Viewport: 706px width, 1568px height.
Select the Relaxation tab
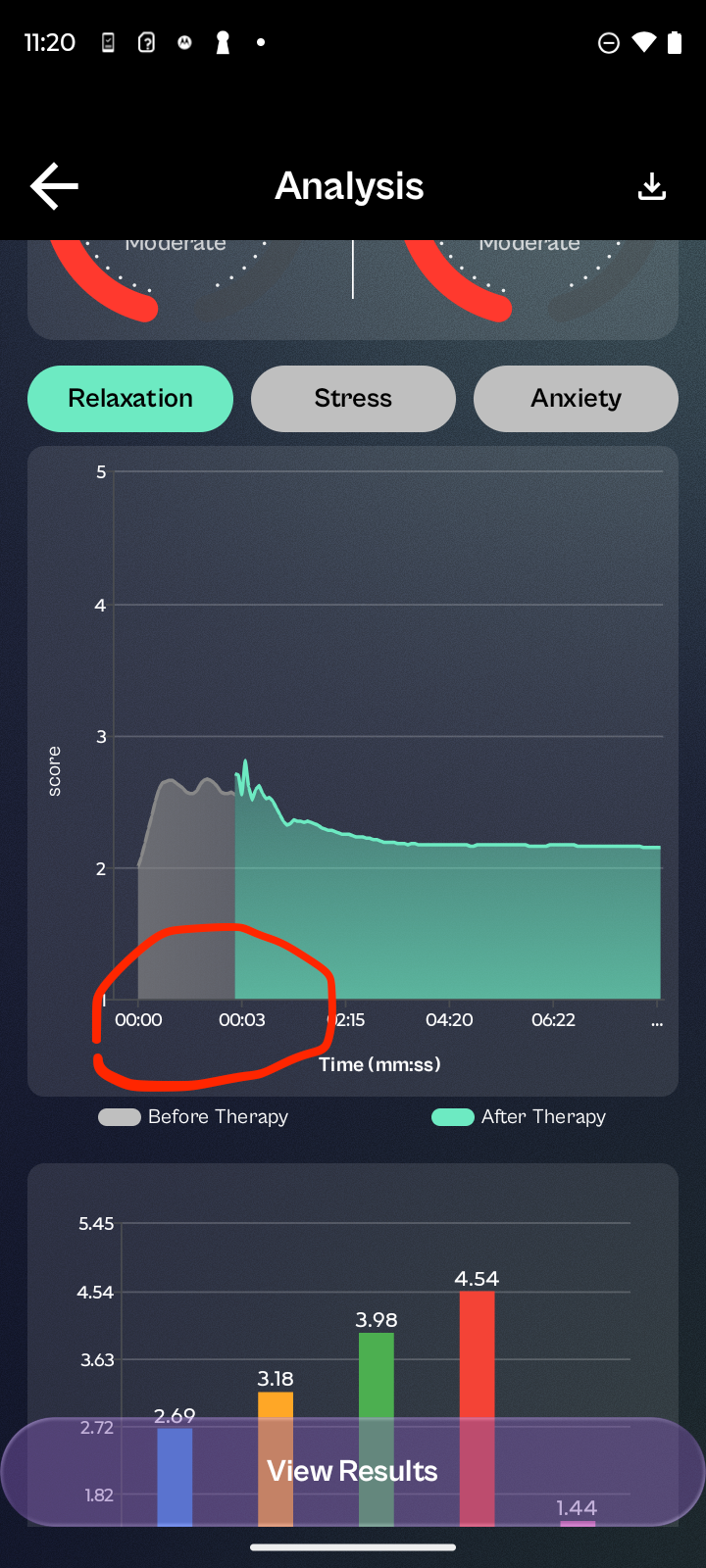130,399
